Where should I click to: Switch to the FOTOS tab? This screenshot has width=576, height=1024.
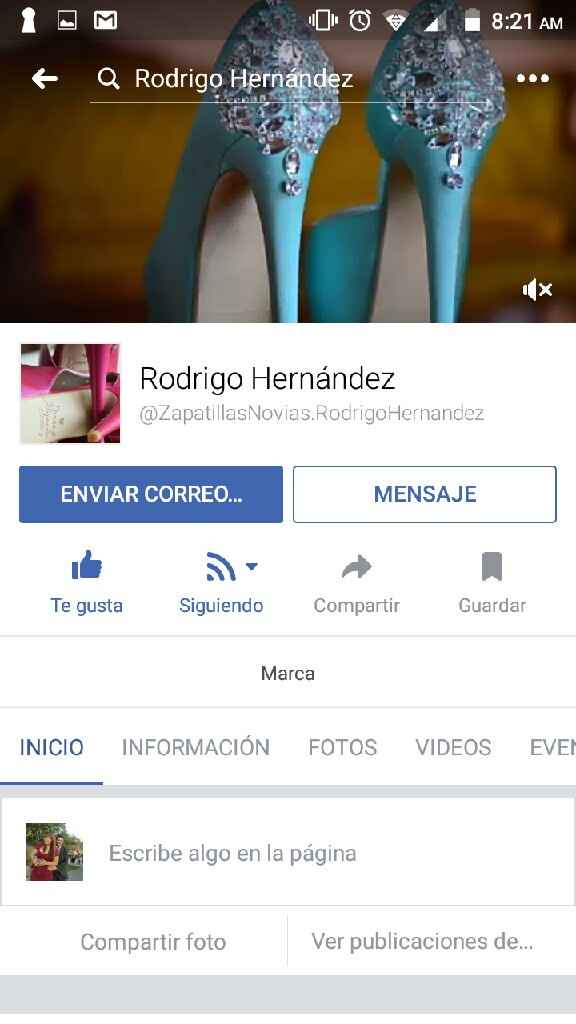(x=342, y=746)
